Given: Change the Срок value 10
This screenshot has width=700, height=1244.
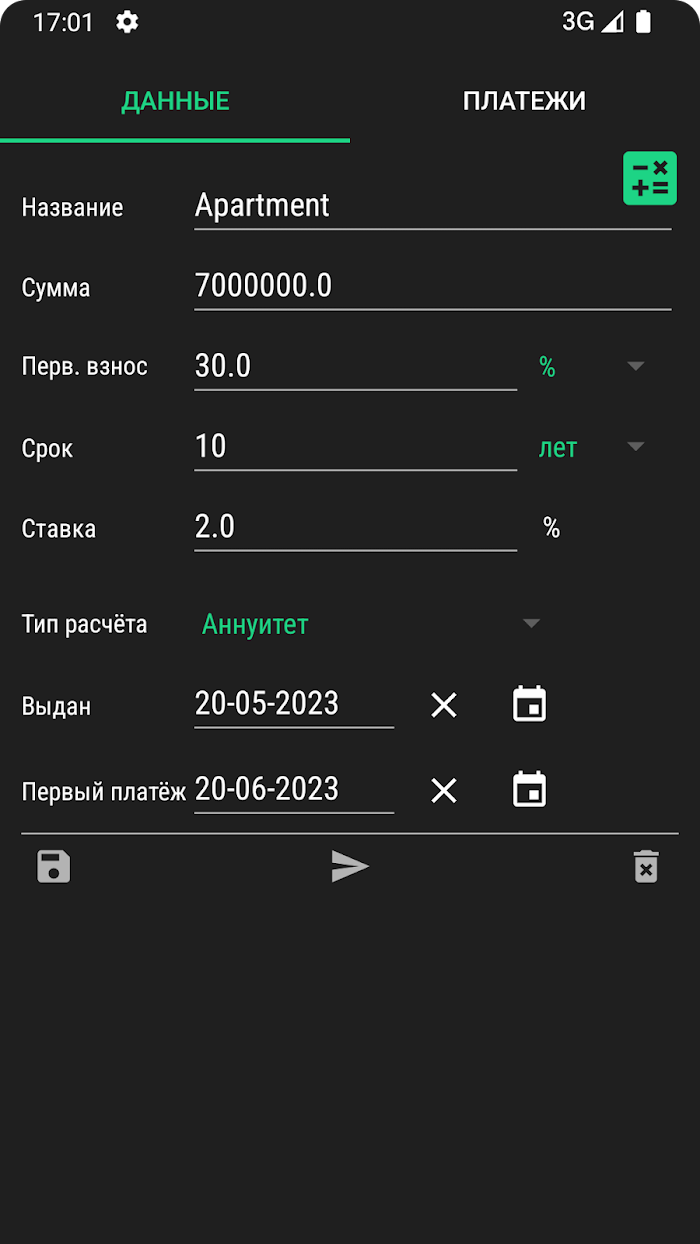Looking at the screenshot, I should tap(355, 447).
